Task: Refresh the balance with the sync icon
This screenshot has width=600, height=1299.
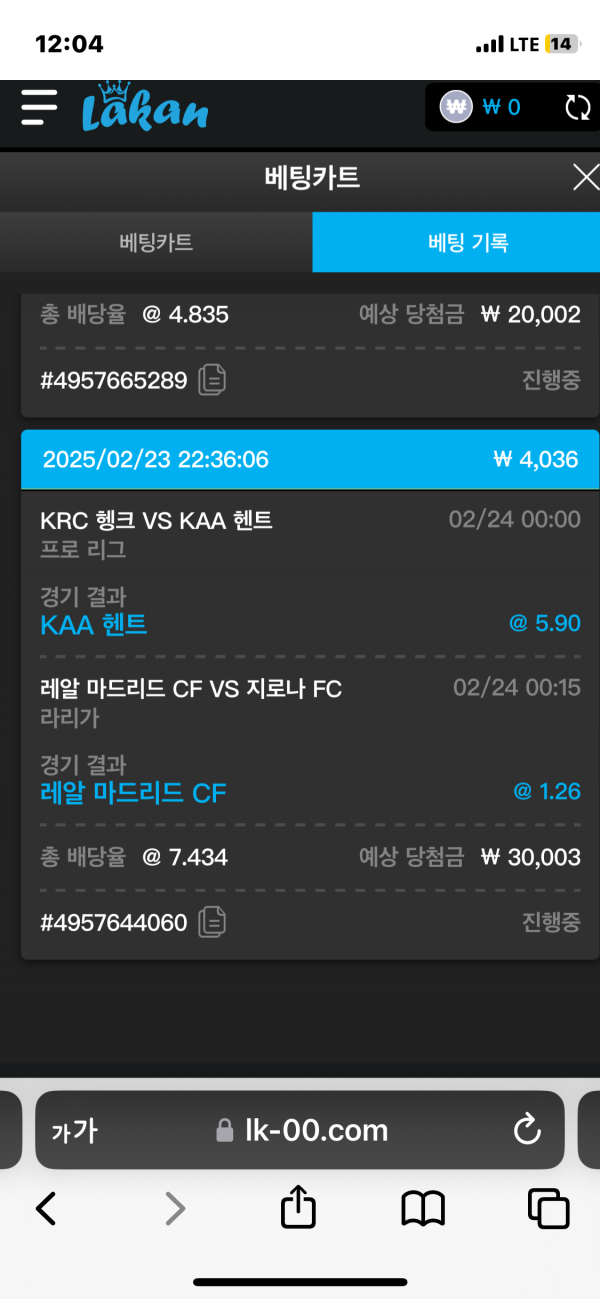Action: tap(577, 108)
